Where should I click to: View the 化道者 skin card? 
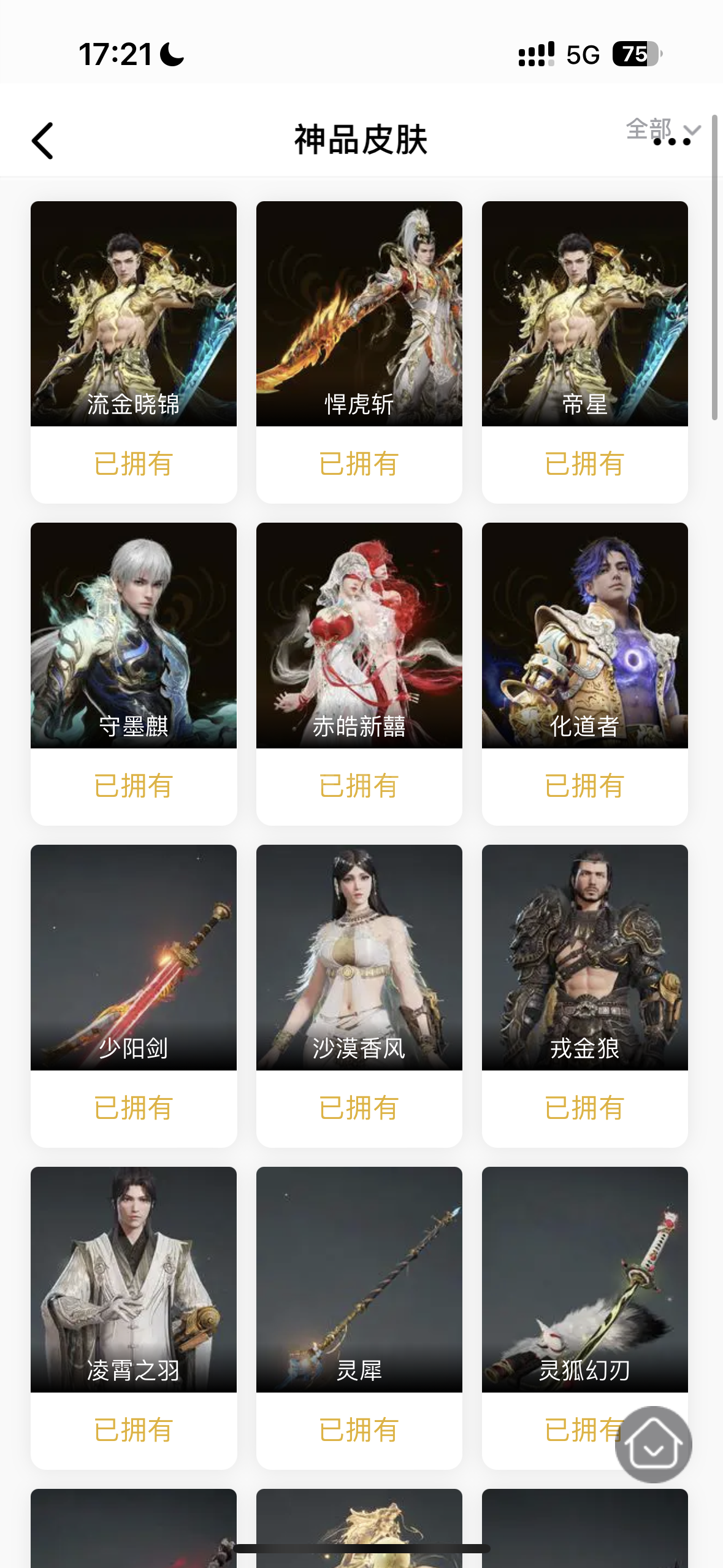585,674
